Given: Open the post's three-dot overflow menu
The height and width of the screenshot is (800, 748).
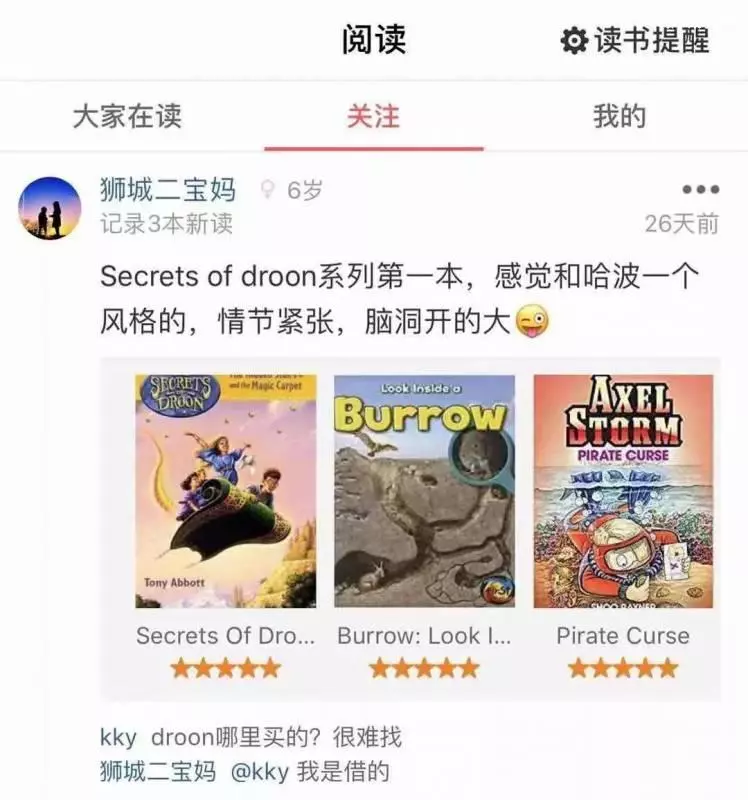Looking at the screenshot, I should coord(700,190).
